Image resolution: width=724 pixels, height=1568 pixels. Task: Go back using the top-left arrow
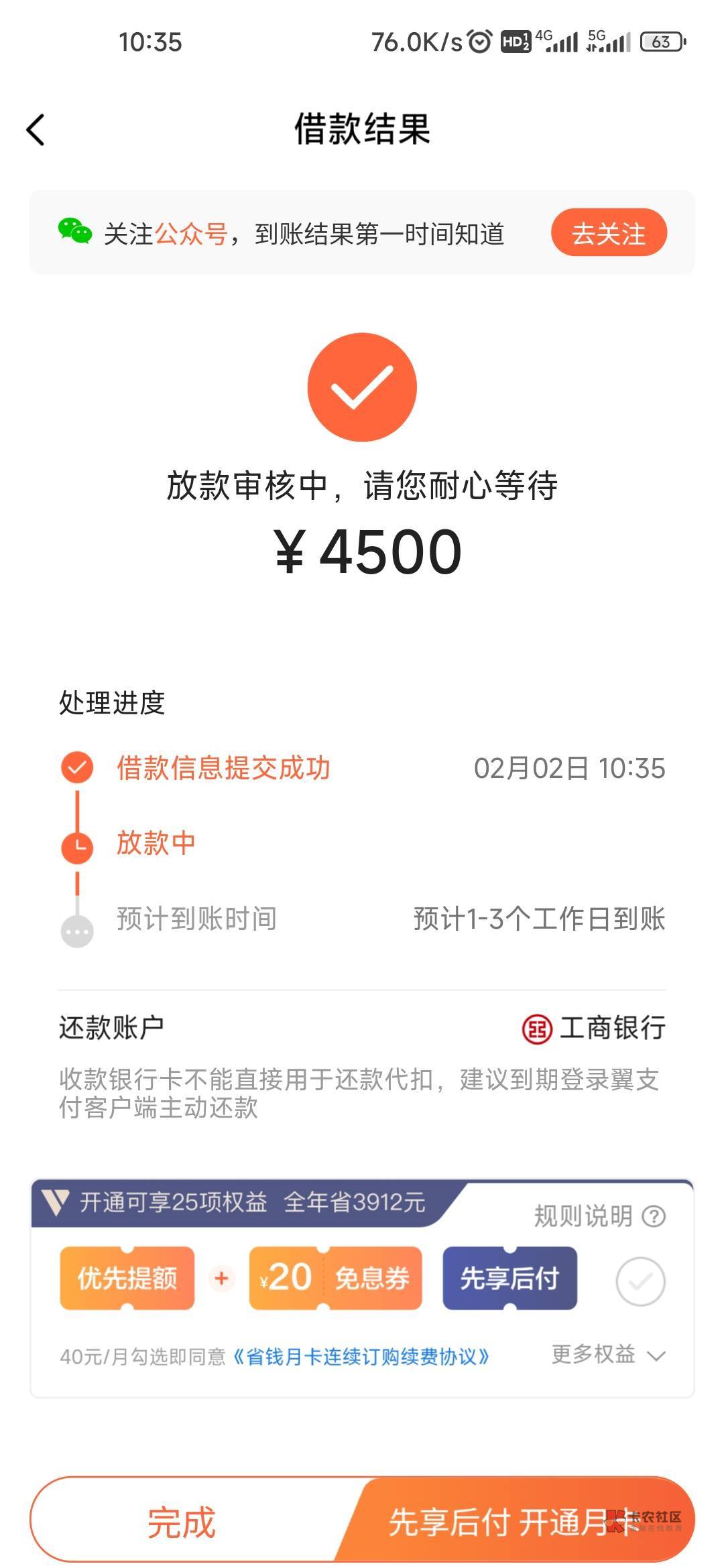pos(36,129)
